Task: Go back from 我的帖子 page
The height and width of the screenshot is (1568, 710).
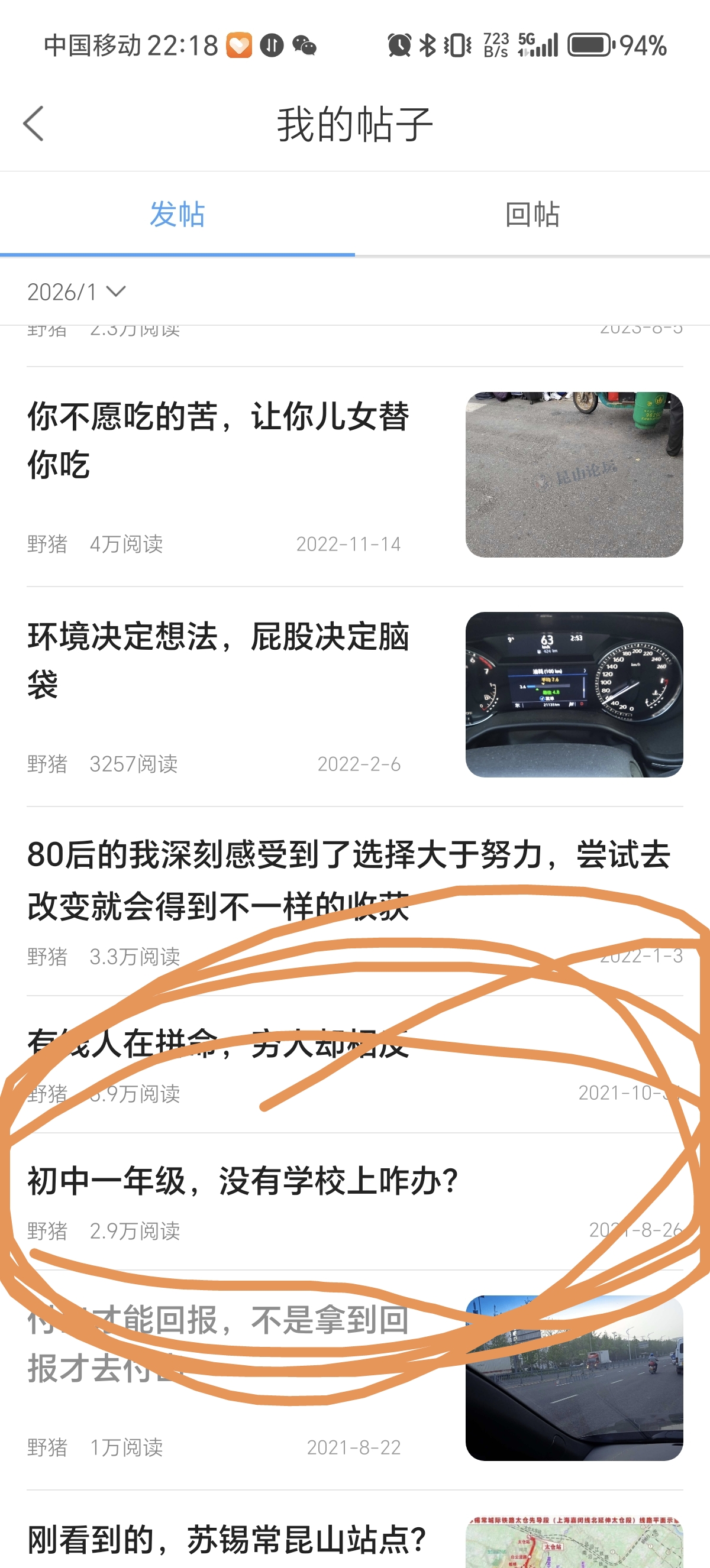Action: (x=34, y=124)
